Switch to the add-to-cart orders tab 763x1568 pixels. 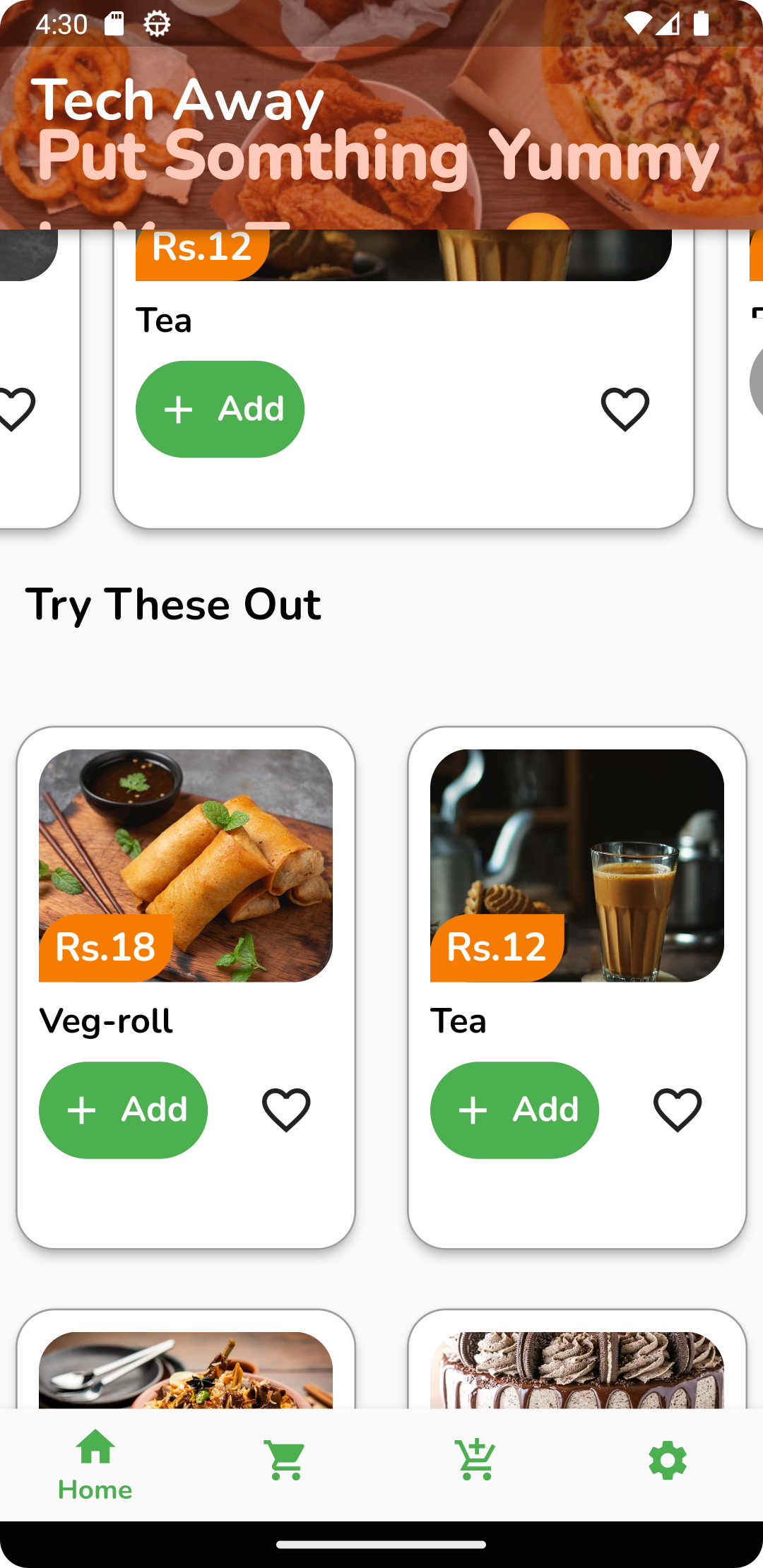(476, 1461)
